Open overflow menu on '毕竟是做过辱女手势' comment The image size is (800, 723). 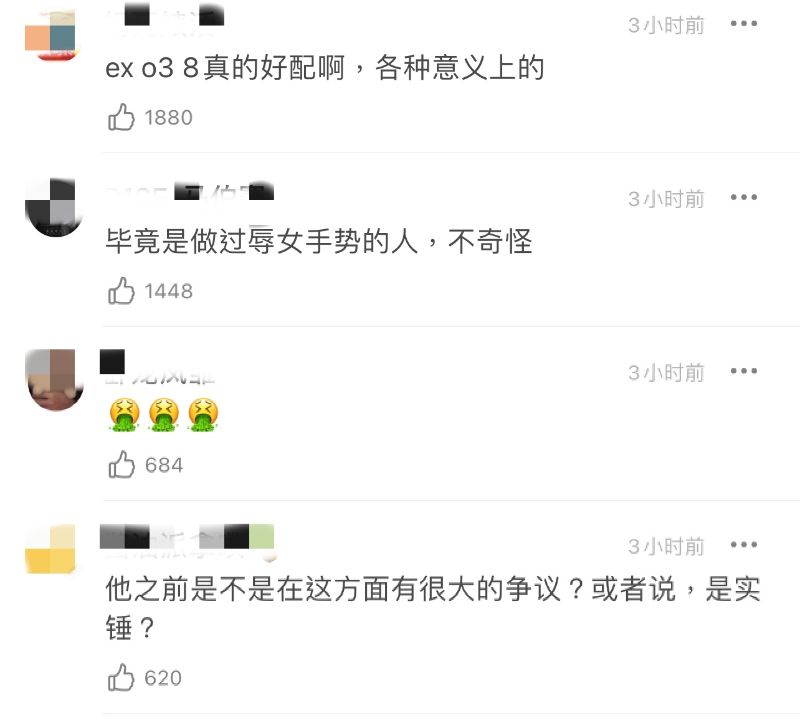click(743, 198)
